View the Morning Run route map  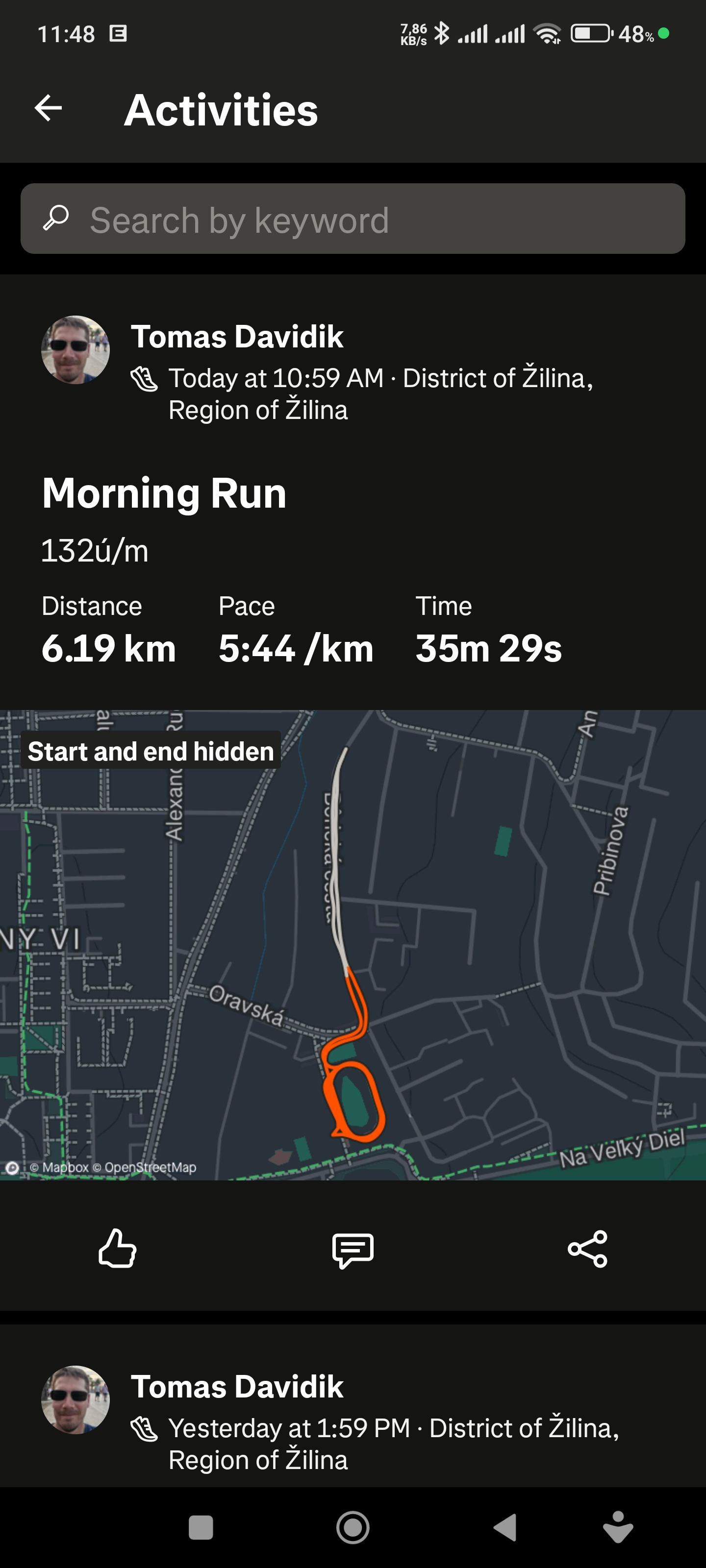pyautogui.click(x=353, y=945)
